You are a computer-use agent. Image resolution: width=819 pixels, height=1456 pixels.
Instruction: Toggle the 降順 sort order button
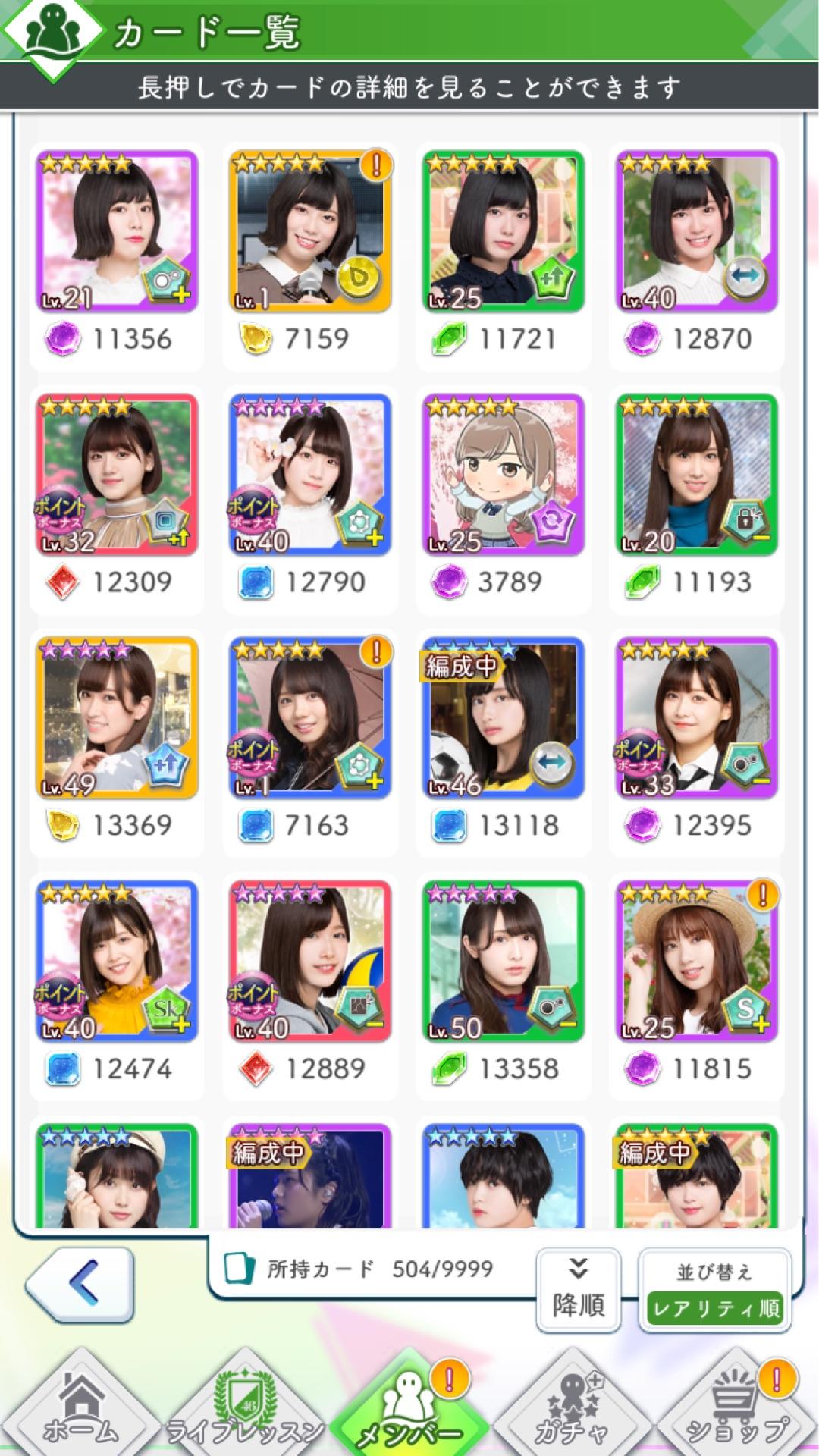(x=579, y=1291)
